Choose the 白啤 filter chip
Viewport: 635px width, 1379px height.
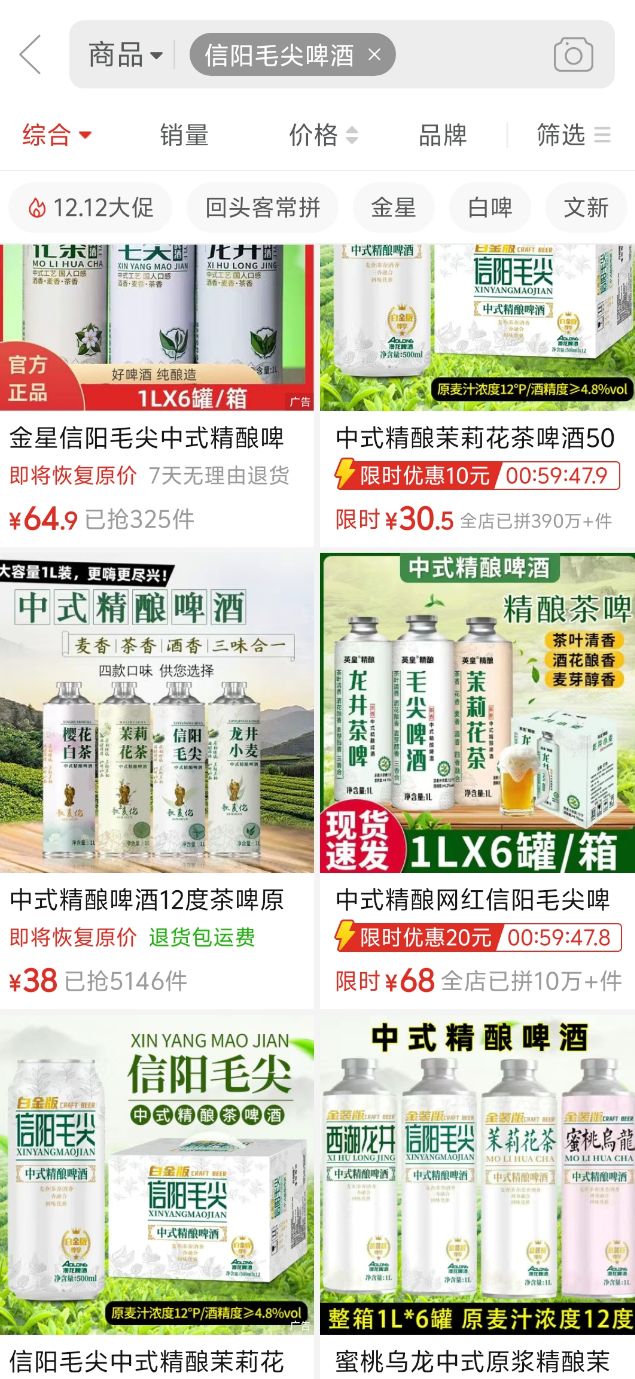490,208
